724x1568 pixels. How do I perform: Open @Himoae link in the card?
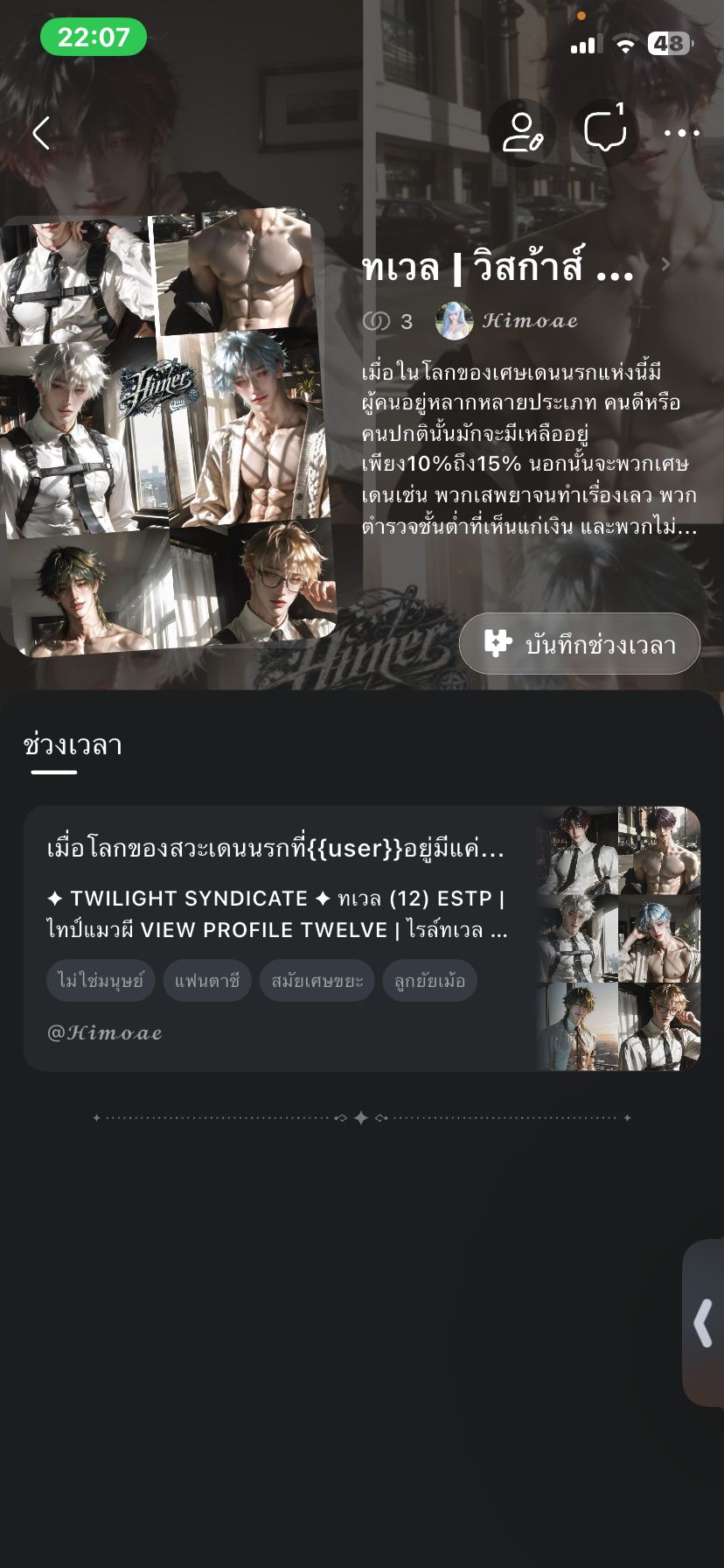click(105, 1033)
